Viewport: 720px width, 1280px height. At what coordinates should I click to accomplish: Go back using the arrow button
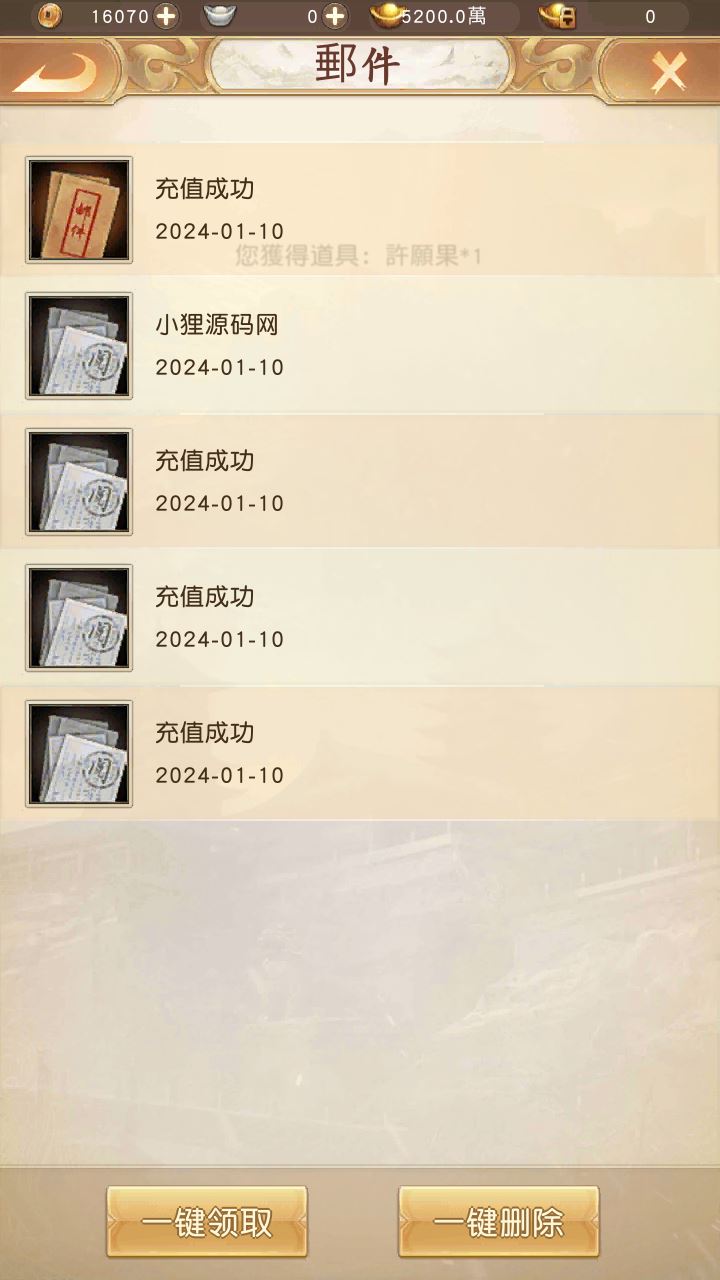pyautogui.click(x=56, y=70)
